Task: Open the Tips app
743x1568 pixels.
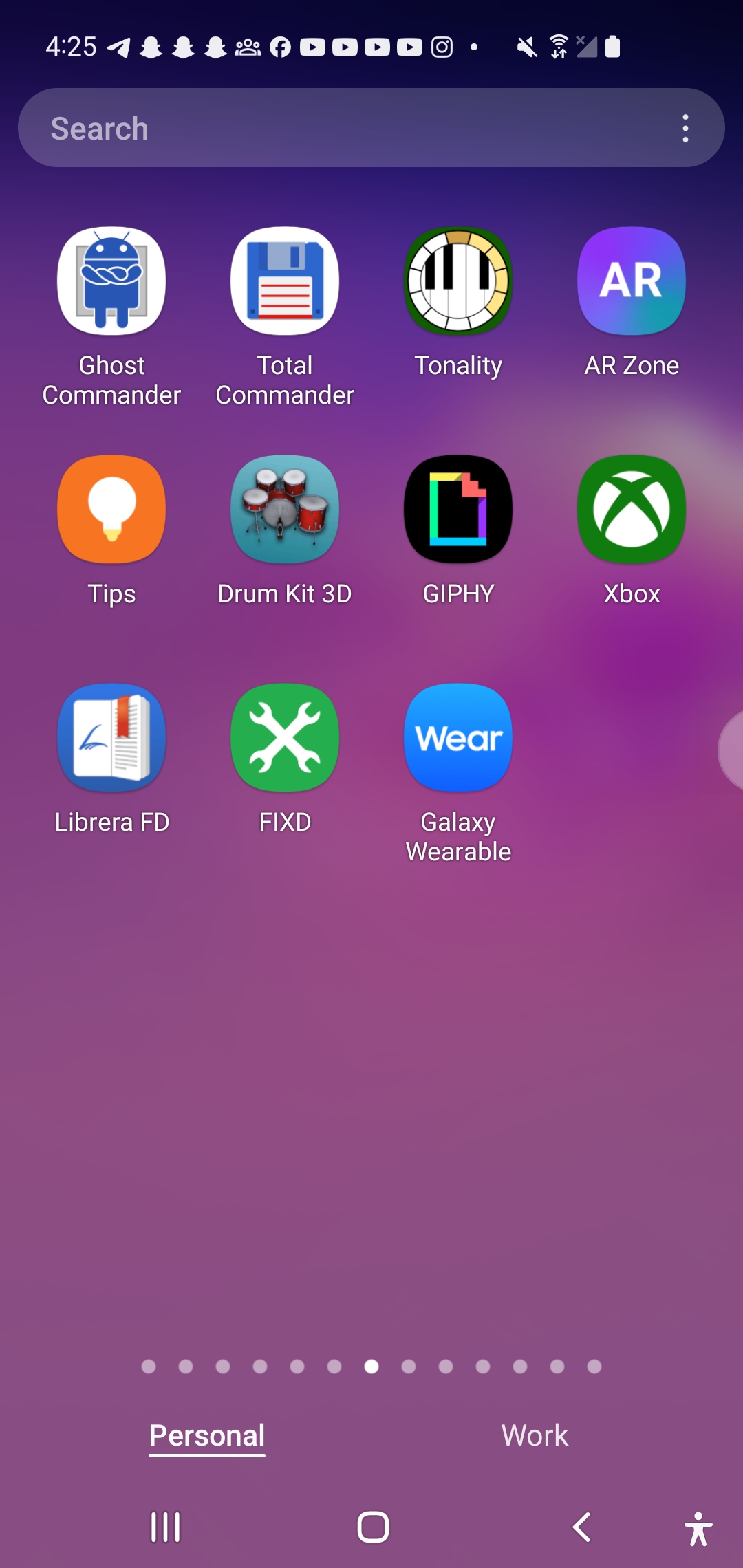Action: click(x=111, y=510)
